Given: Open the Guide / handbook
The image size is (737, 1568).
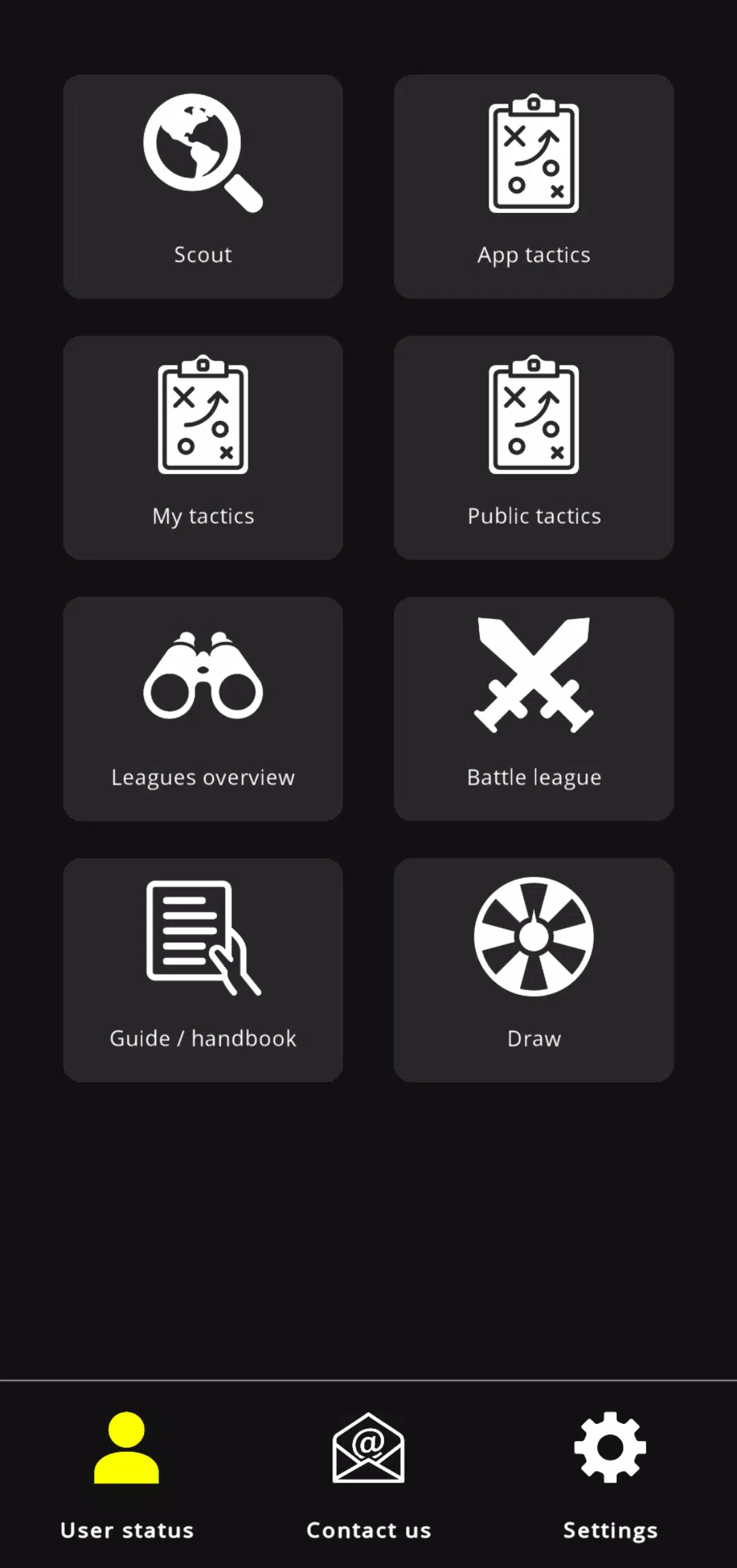Looking at the screenshot, I should [x=203, y=970].
